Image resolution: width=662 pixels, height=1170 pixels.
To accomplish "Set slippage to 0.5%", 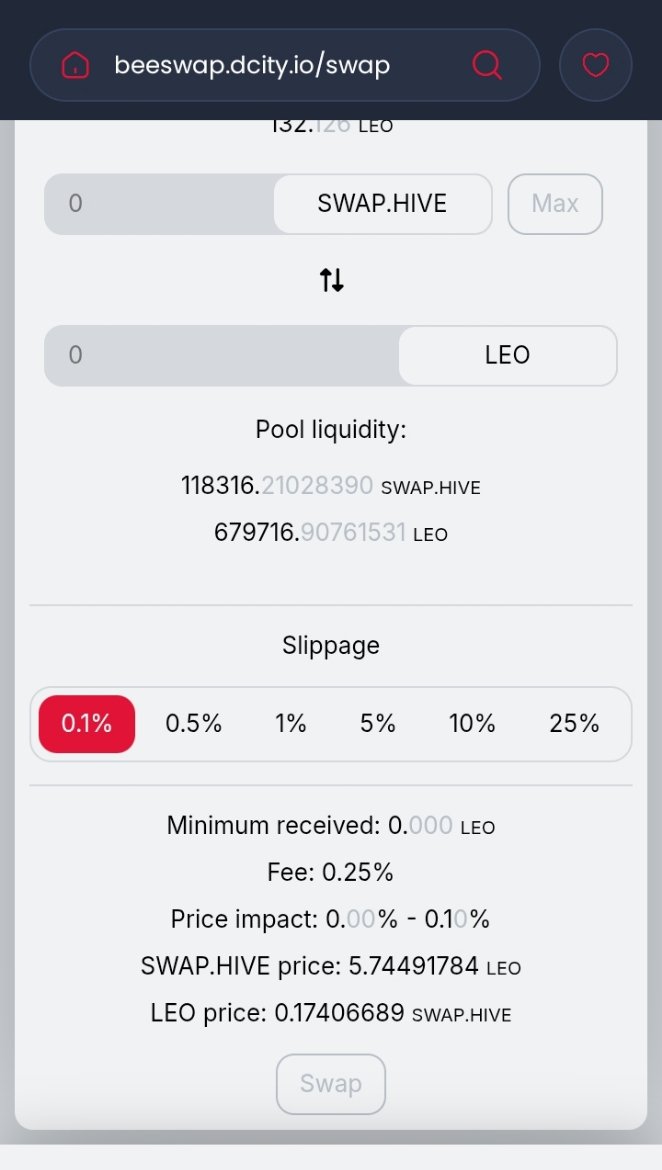I will coord(193,724).
